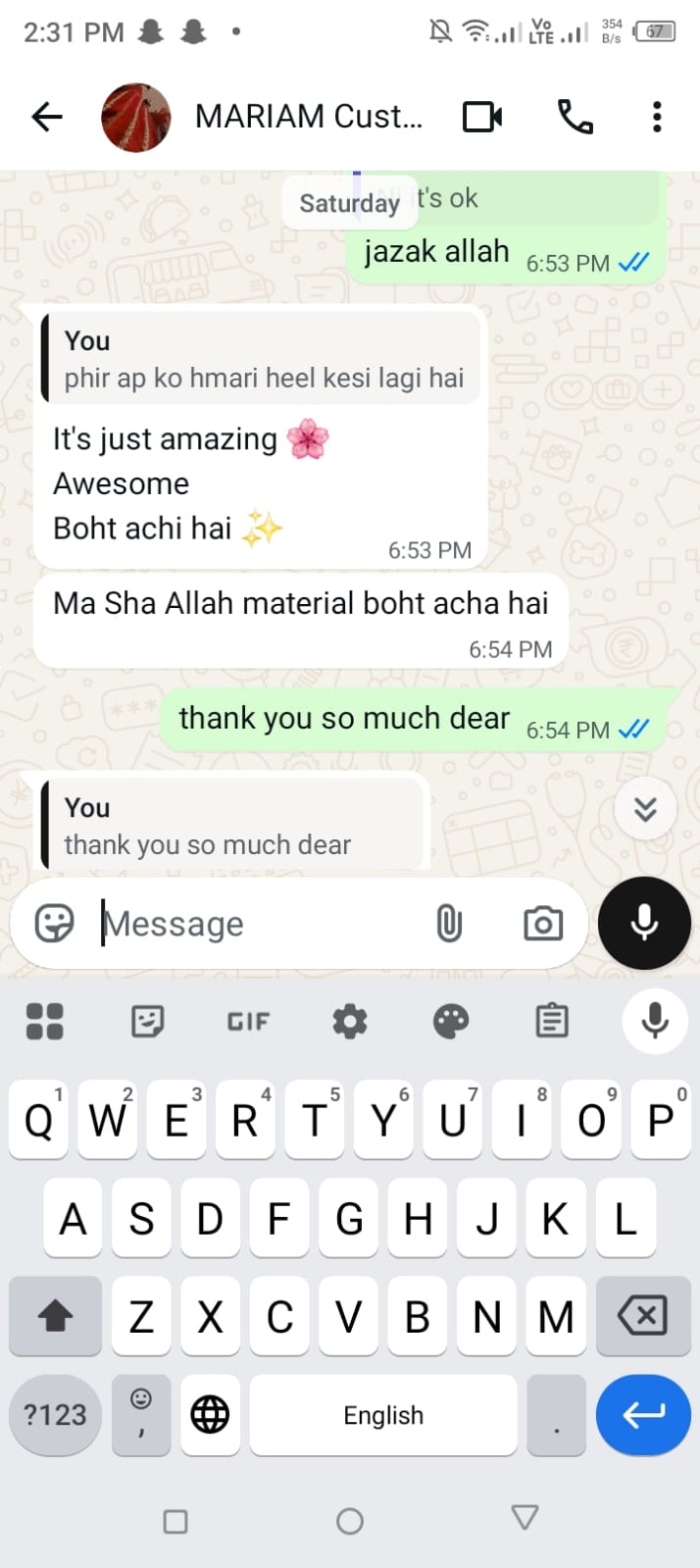Open keyboard settings gear
The height and width of the screenshot is (1568, 700).
pos(350,1022)
